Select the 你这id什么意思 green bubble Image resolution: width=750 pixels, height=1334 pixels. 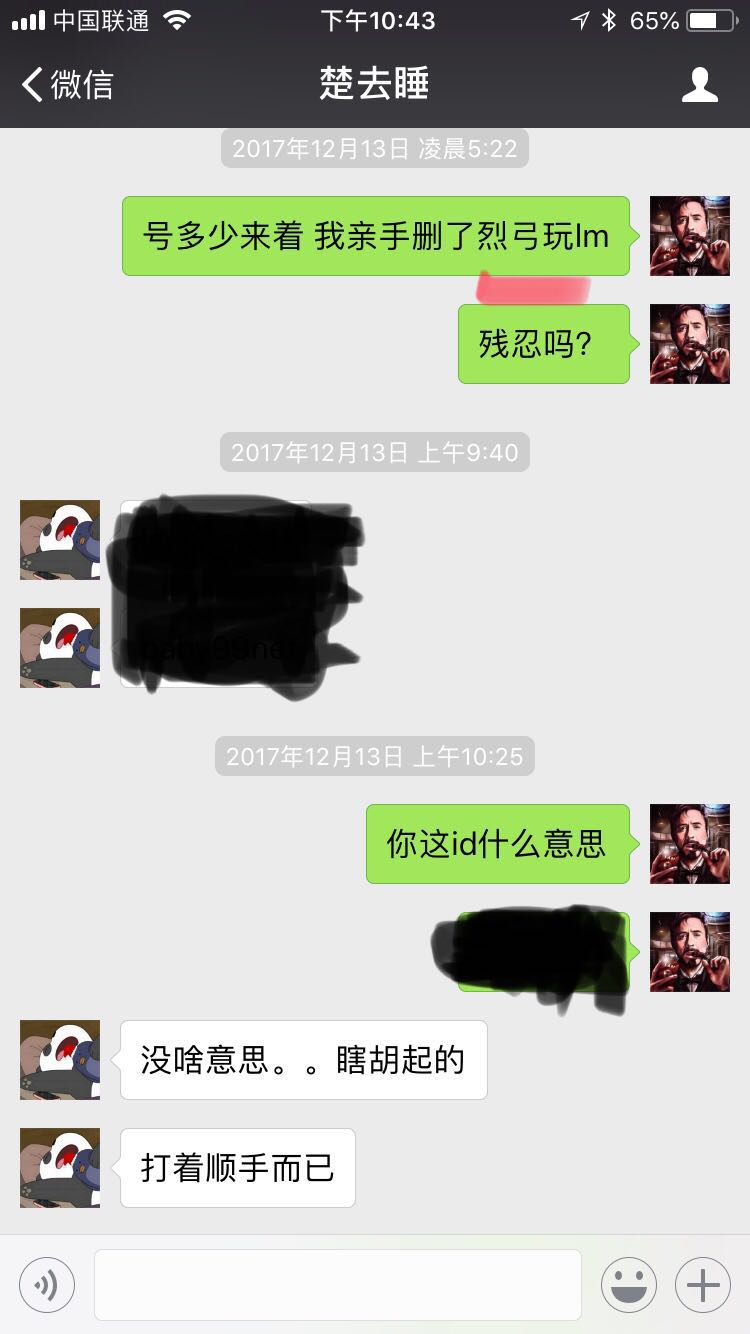tap(497, 843)
